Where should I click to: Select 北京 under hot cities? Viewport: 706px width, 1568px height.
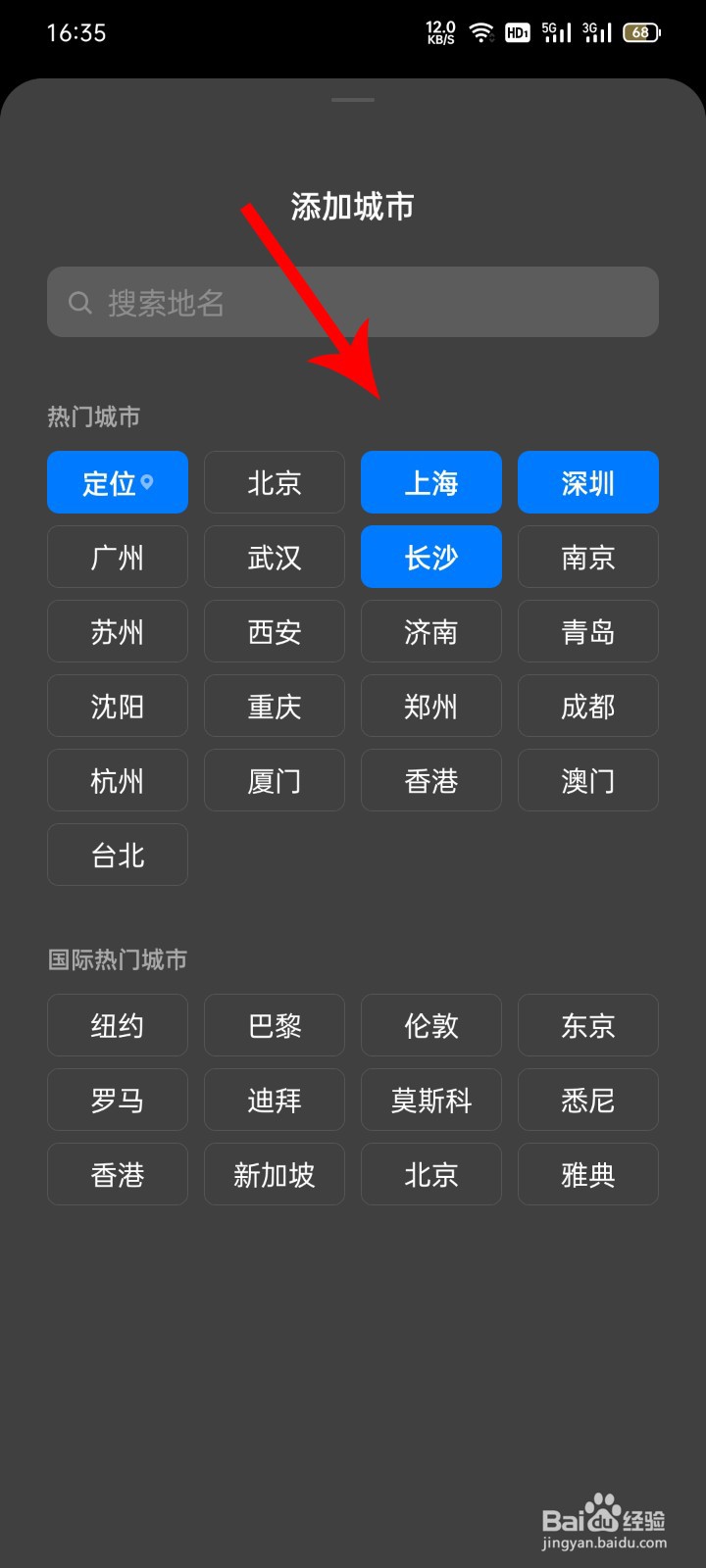[275, 482]
